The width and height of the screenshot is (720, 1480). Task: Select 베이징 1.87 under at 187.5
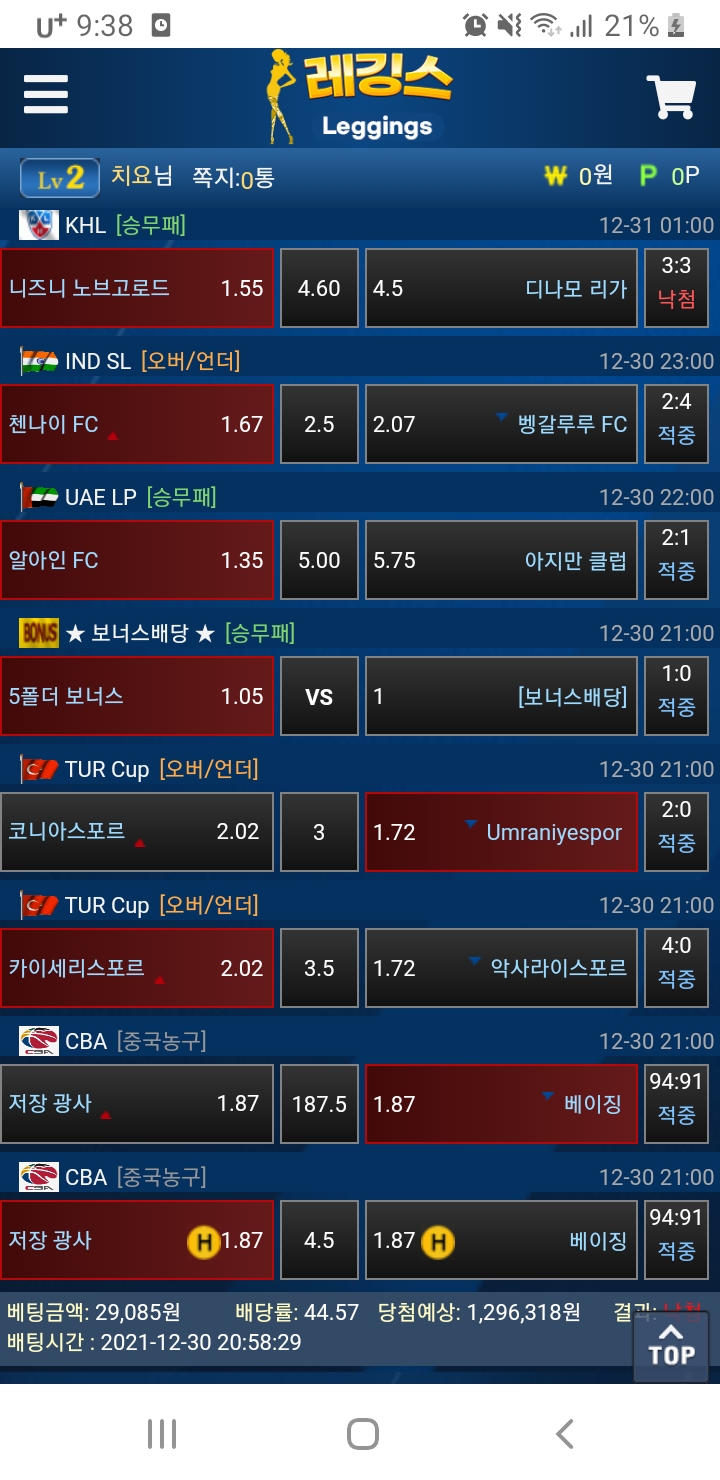coord(501,1104)
